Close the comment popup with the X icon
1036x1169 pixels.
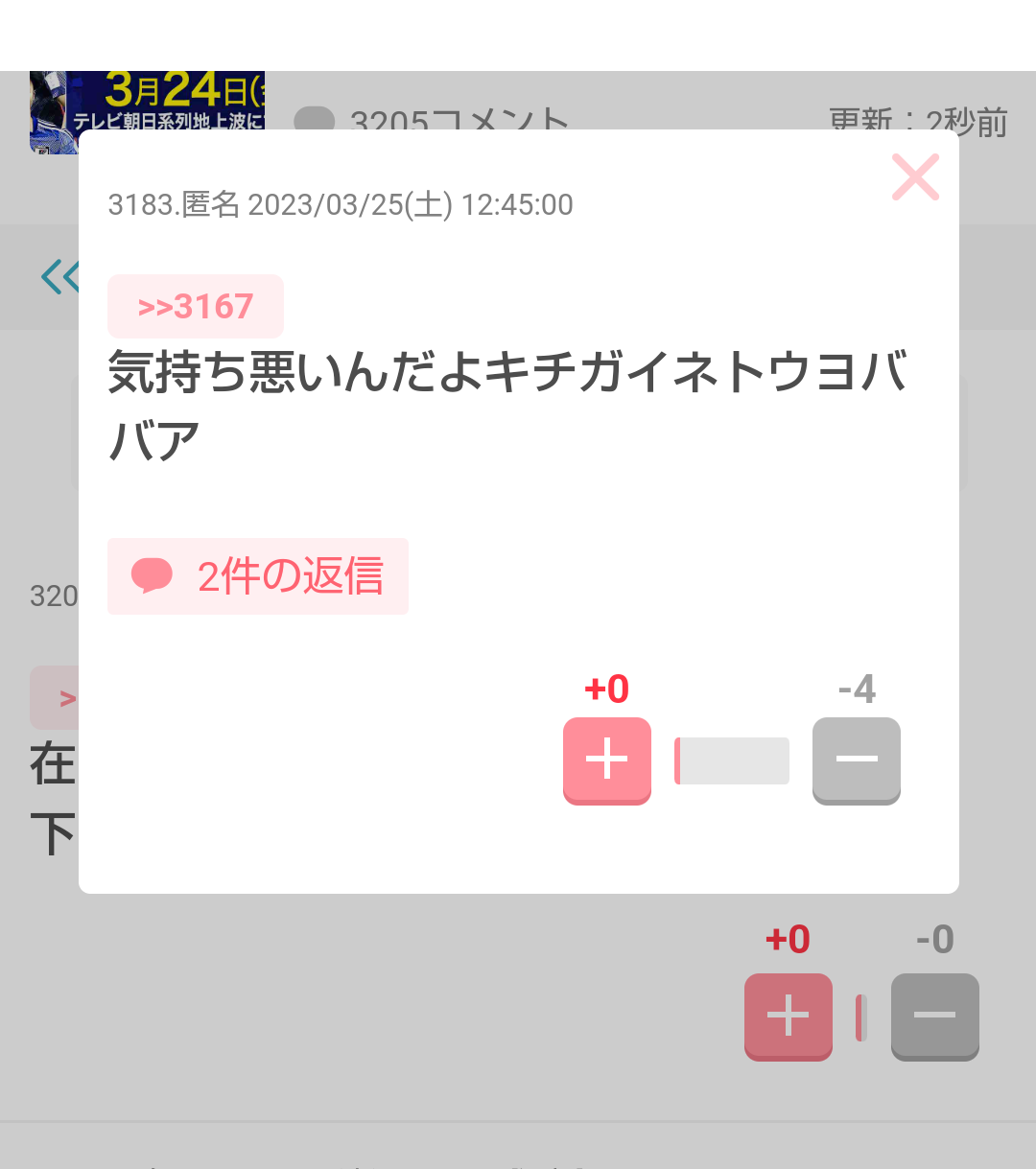coord(914,176)
